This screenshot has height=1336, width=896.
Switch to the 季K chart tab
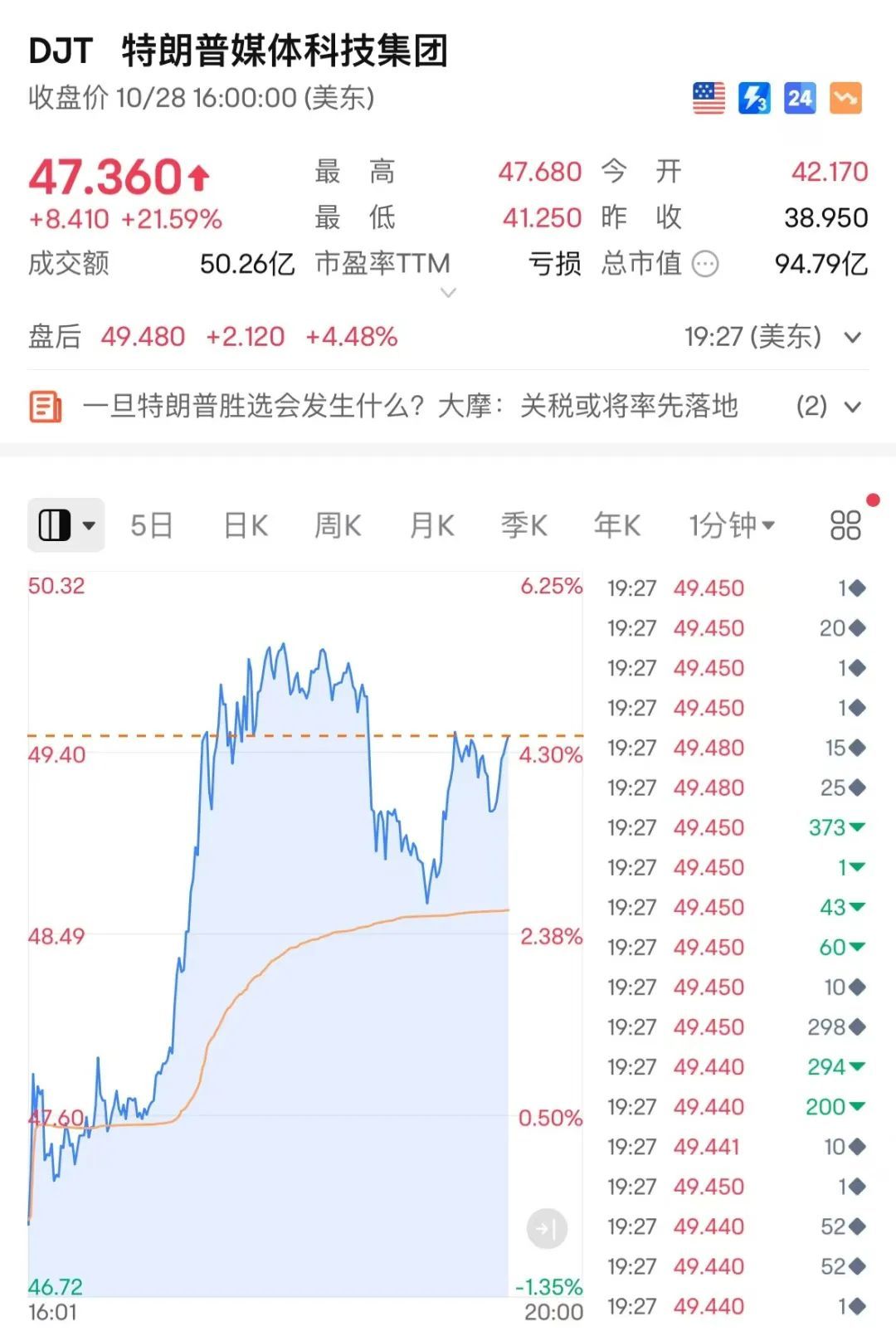[524, 525]
